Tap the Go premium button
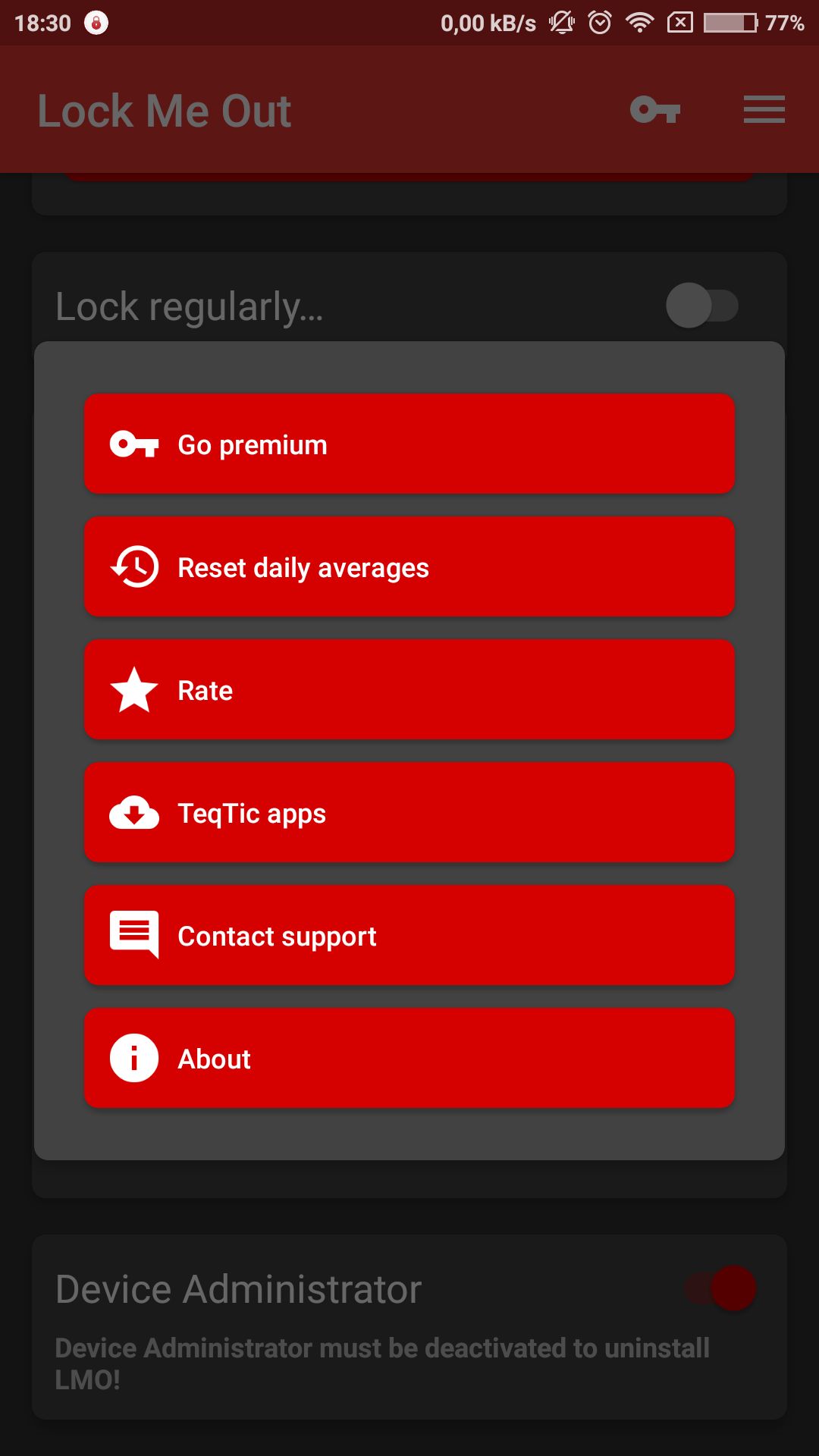The height and width of the screenshot is (1456, 819). tap(409, 444)
